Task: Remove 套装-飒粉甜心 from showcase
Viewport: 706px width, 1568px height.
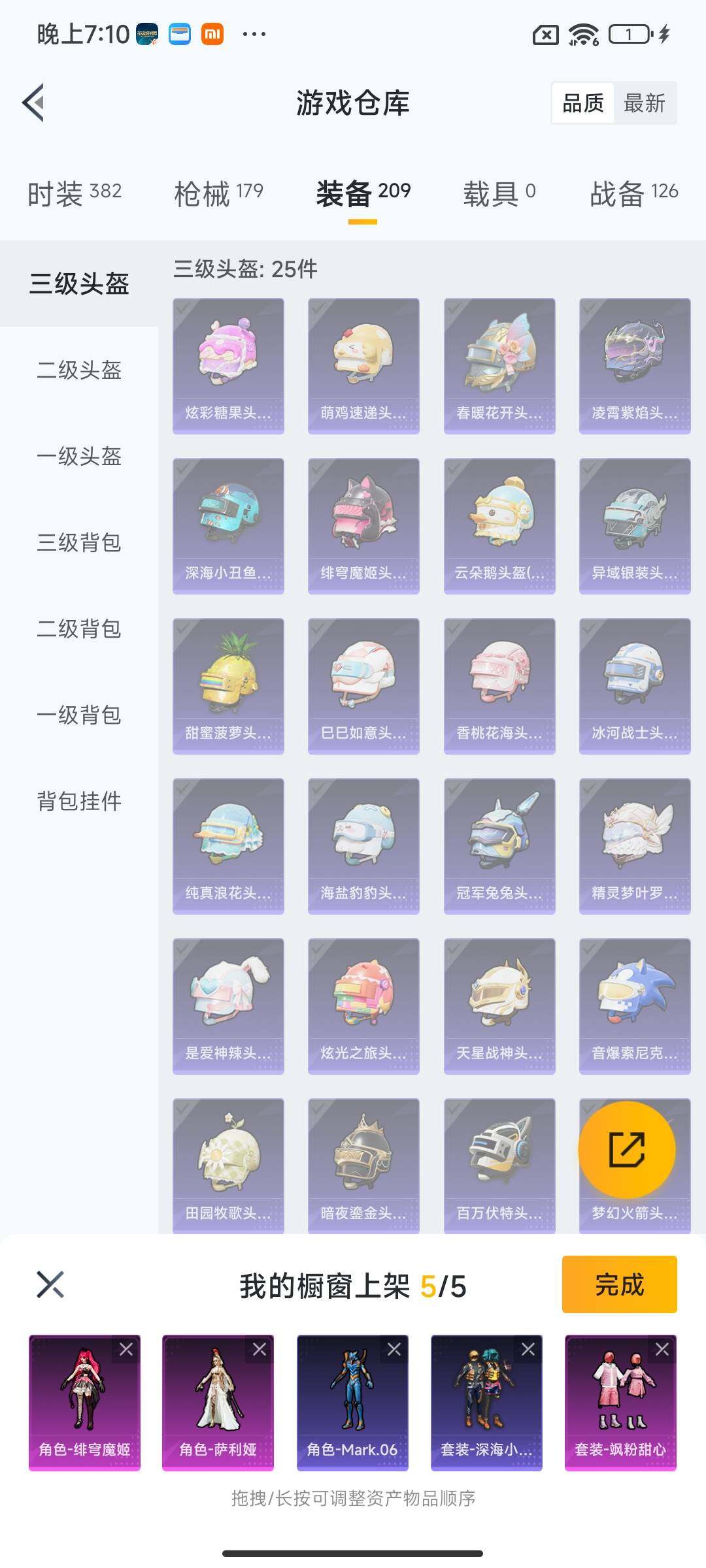Action: point(662,1349)
